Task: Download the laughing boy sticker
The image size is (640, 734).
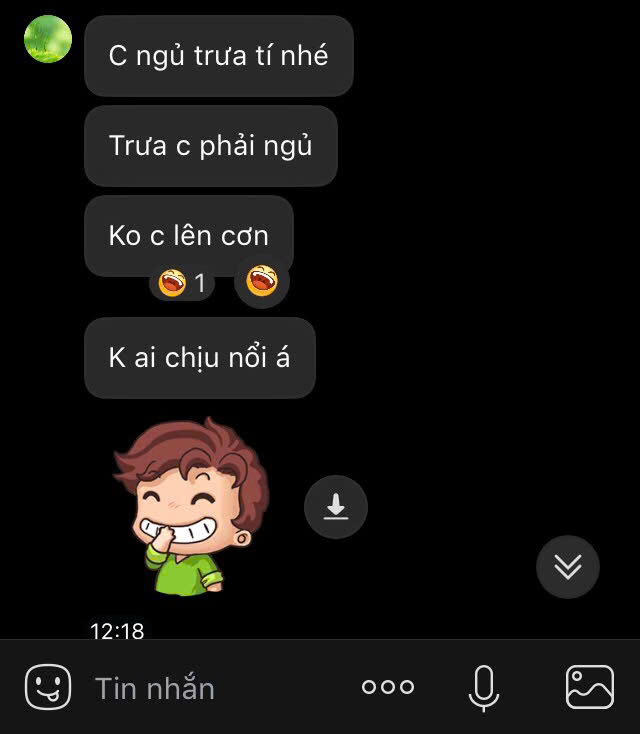Action: 336,508
